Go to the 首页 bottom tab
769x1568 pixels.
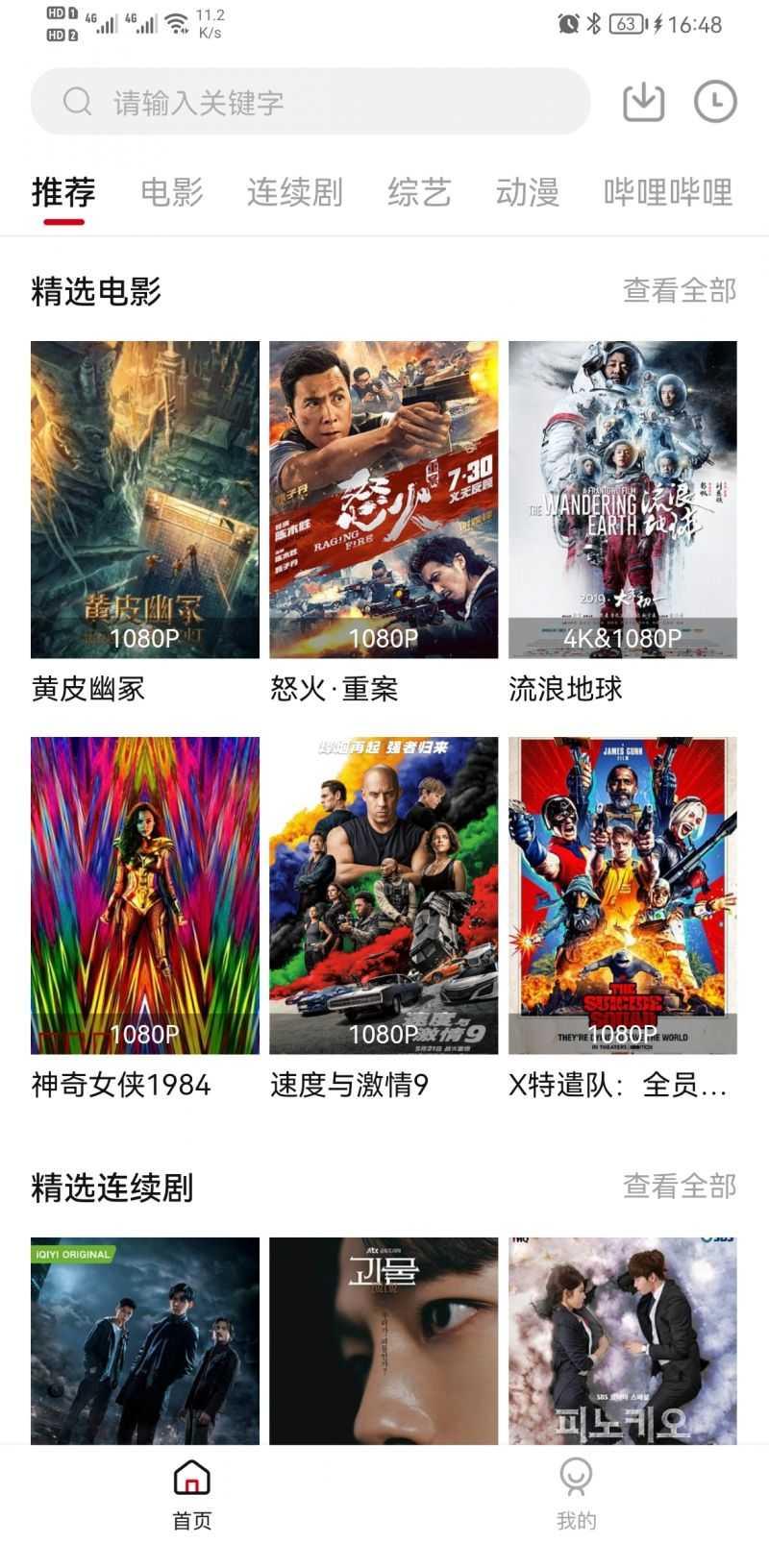coord(192,1494)
